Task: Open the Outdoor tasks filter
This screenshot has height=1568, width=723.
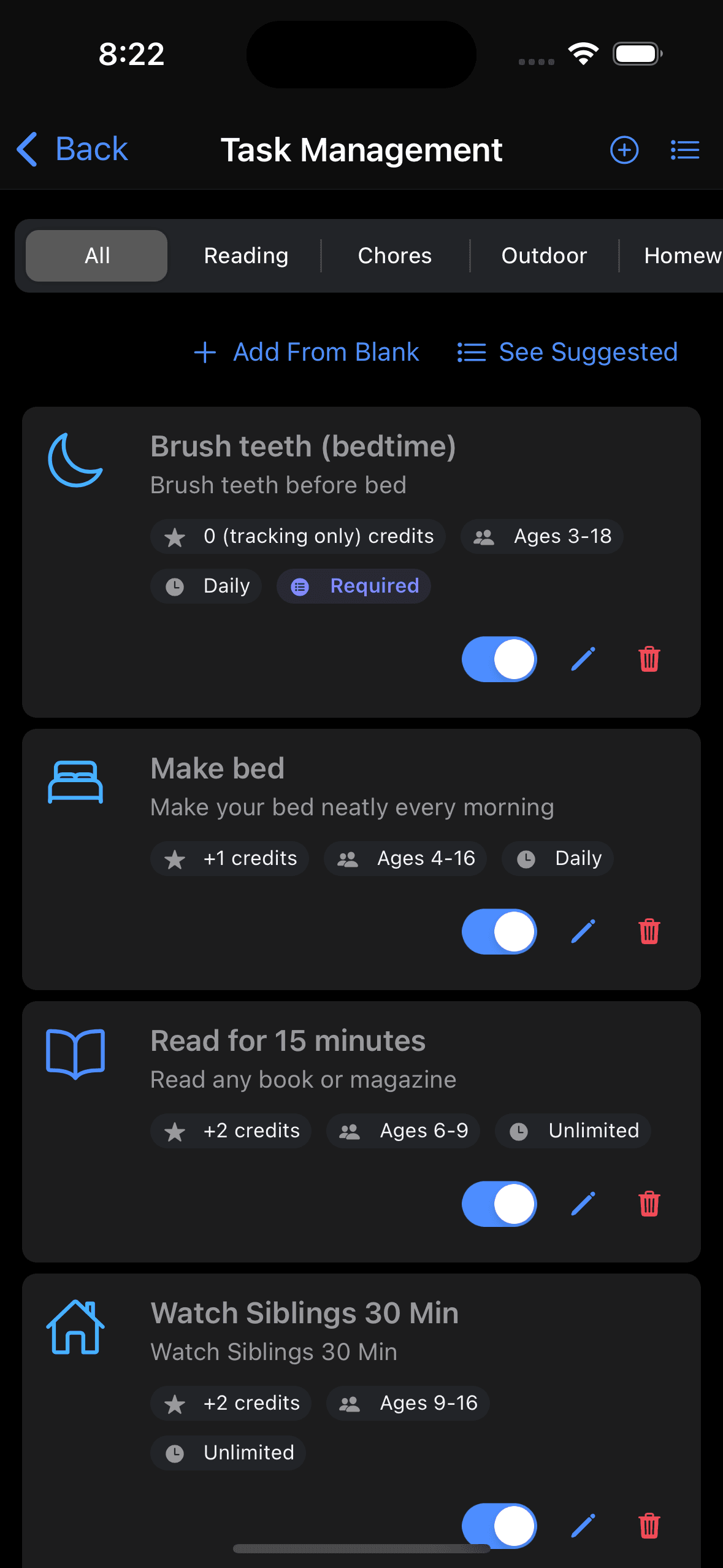Action: click(x=543, y=255)
